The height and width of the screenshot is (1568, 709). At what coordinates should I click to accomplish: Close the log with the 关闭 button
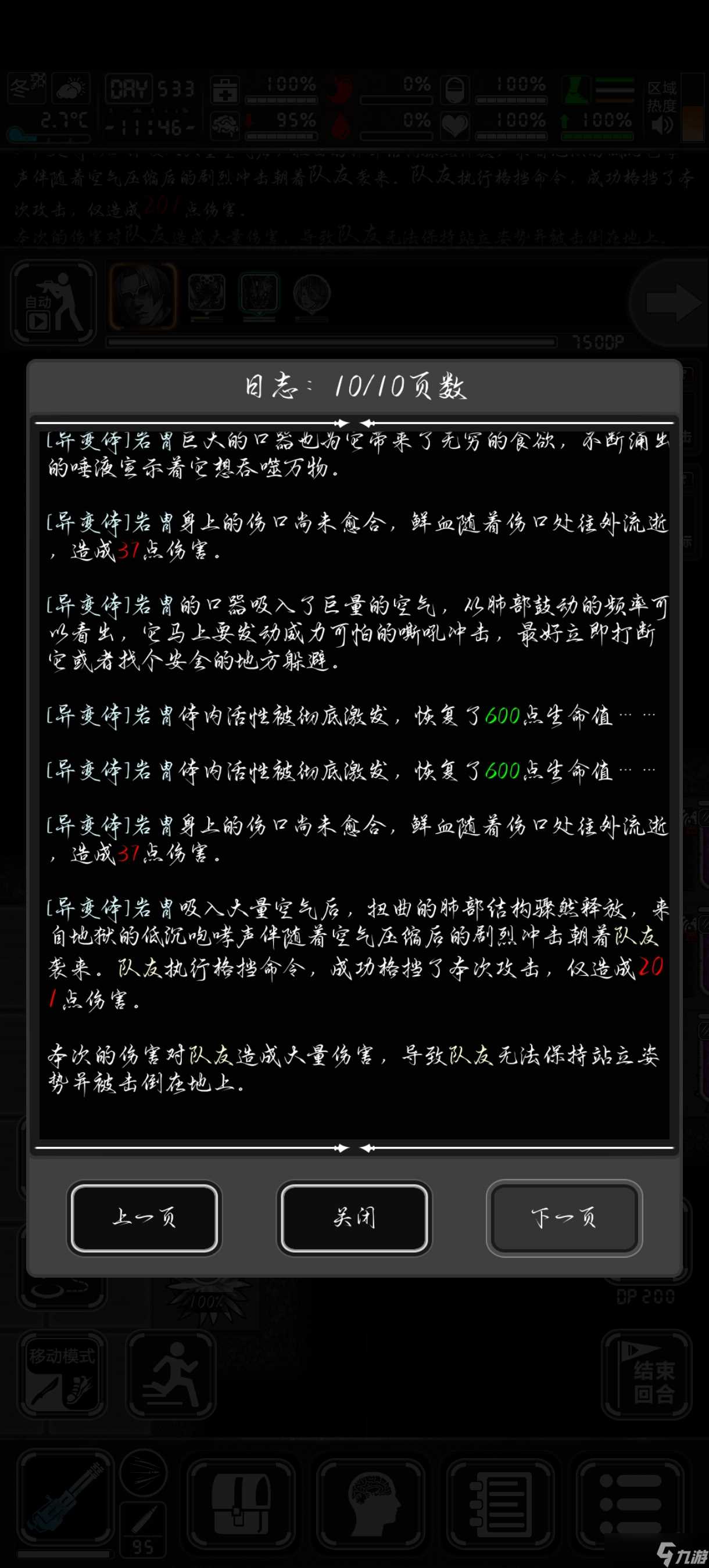pos(354,1217)
